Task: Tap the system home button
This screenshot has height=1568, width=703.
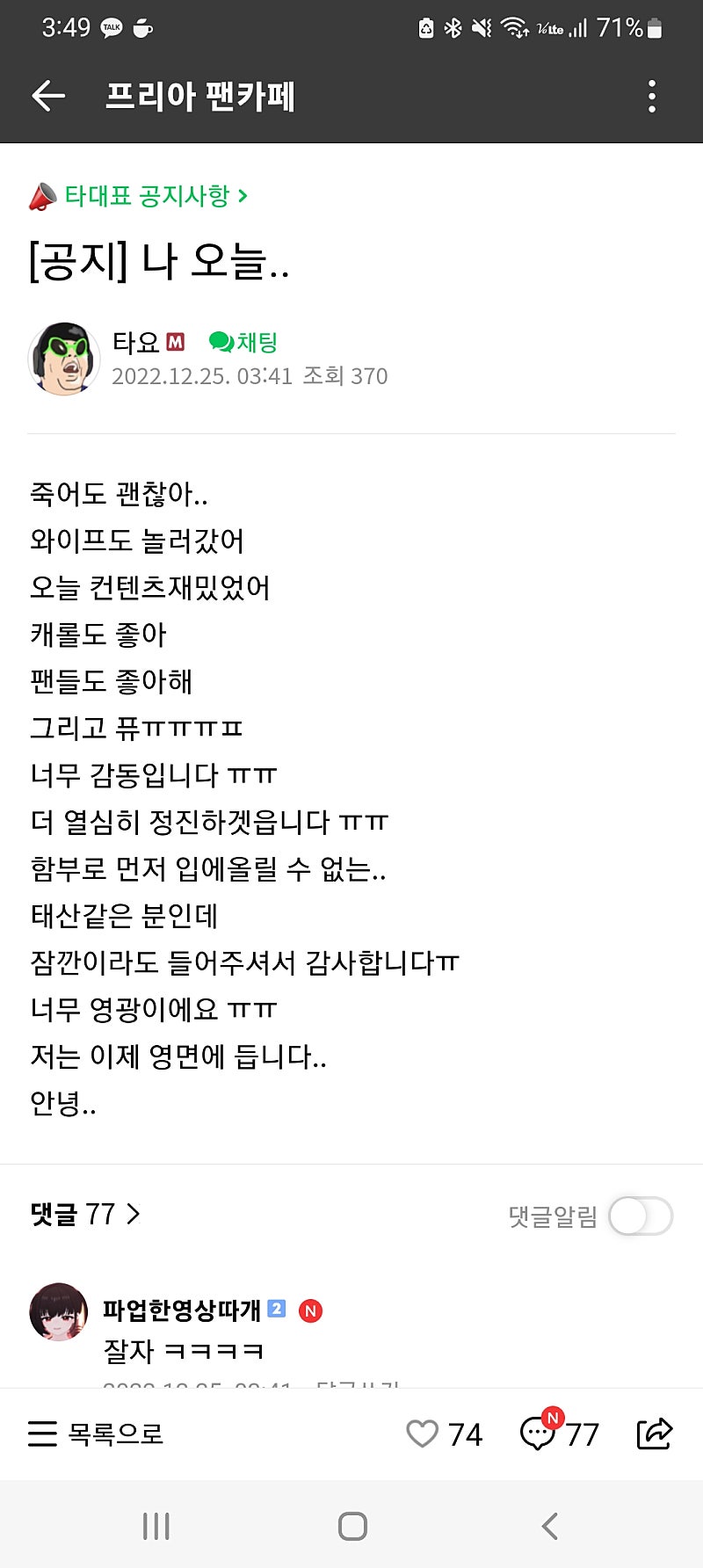Action: [x=352, y=1527]
